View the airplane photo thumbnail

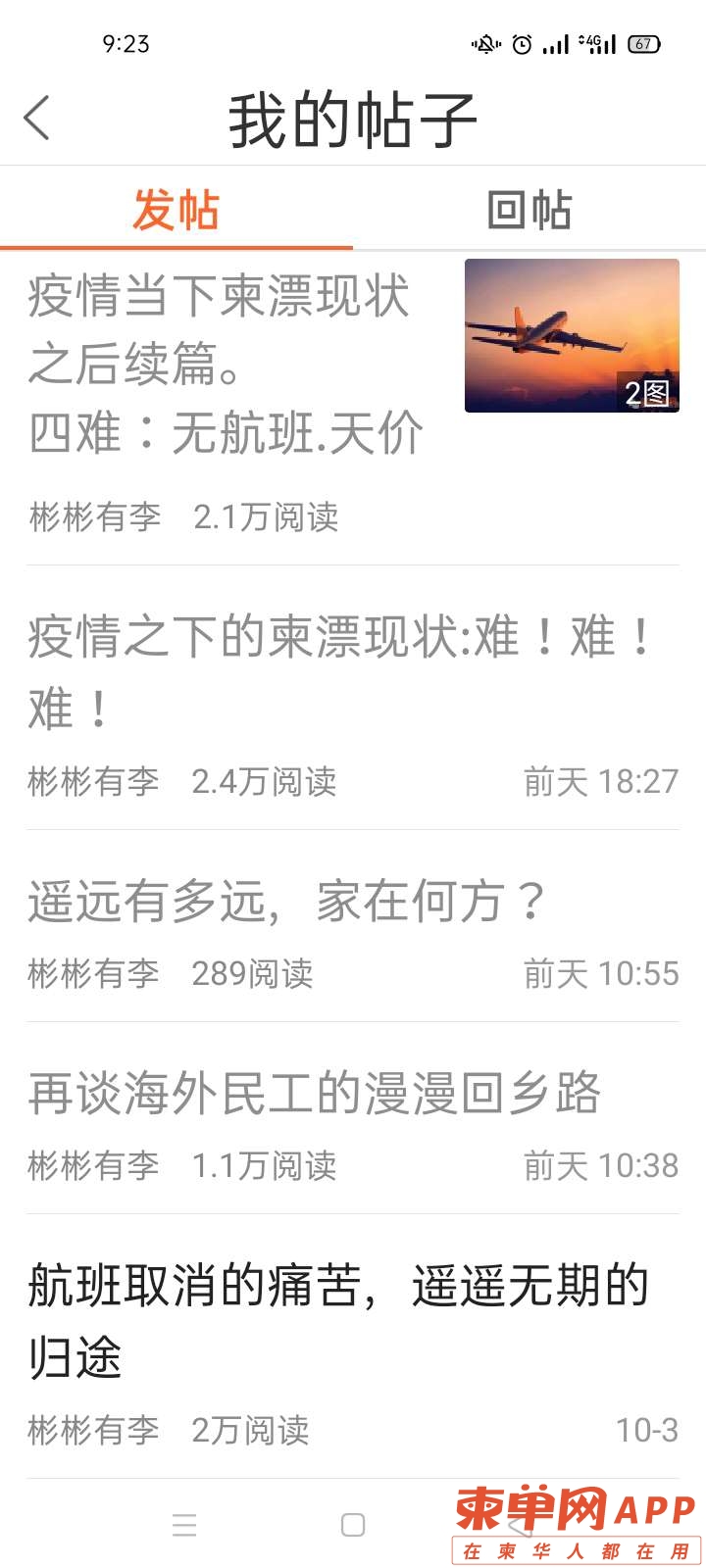click(x=572, y=335)
